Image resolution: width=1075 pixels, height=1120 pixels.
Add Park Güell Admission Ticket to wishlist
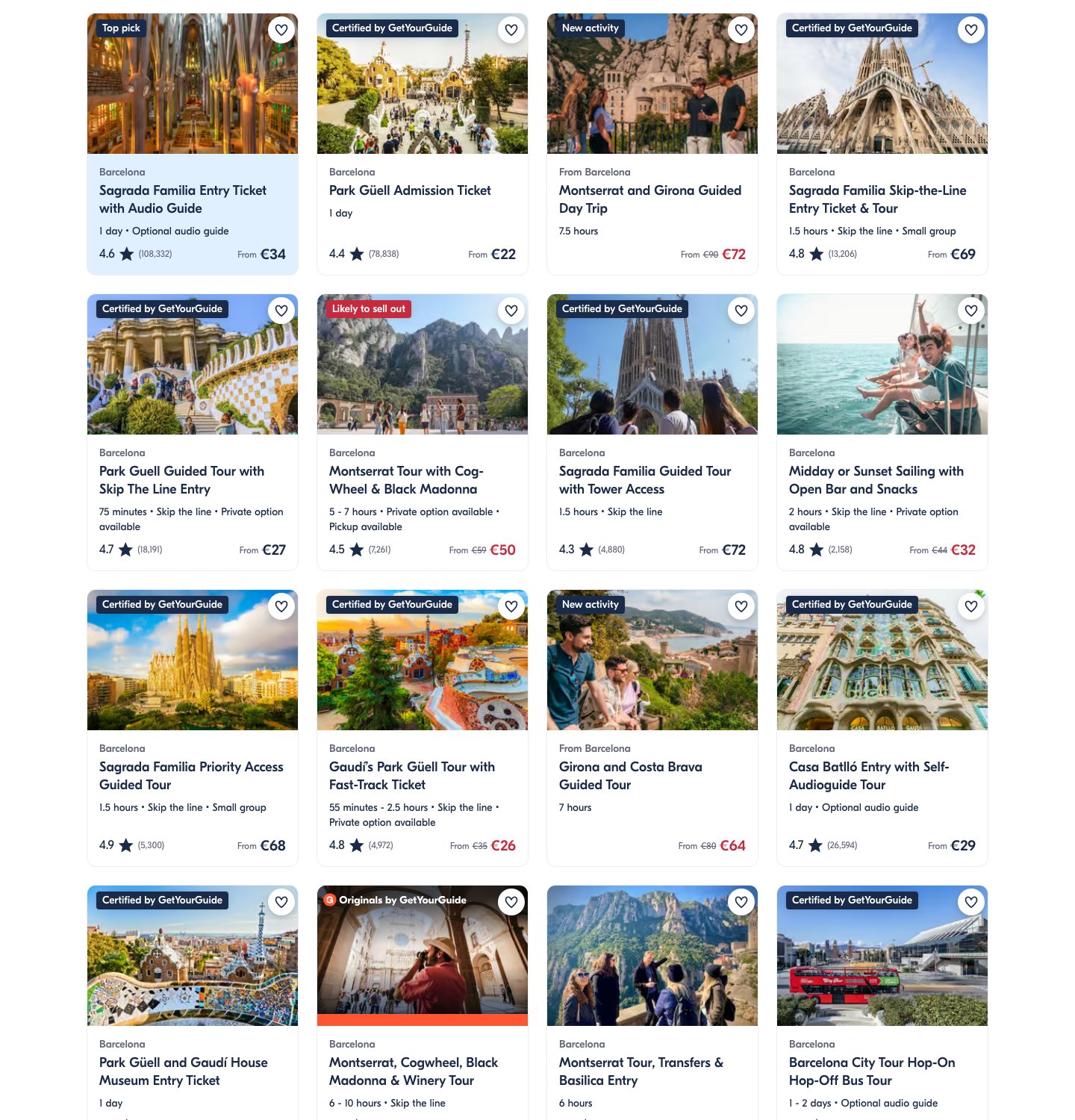[511, 30]
